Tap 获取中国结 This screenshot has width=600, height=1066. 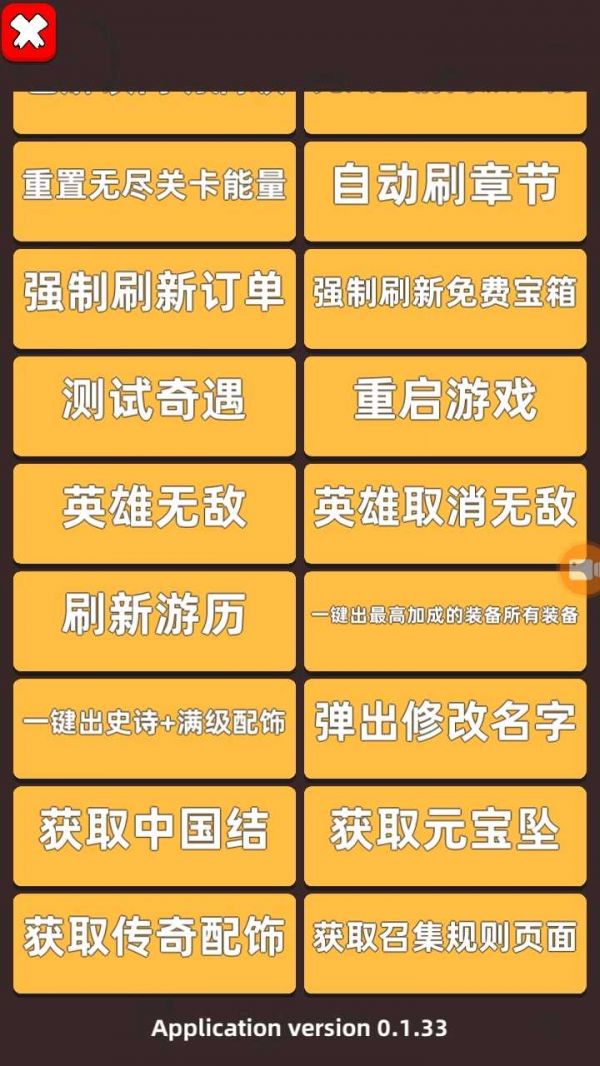pyautogui.click(x=154, y=836)
